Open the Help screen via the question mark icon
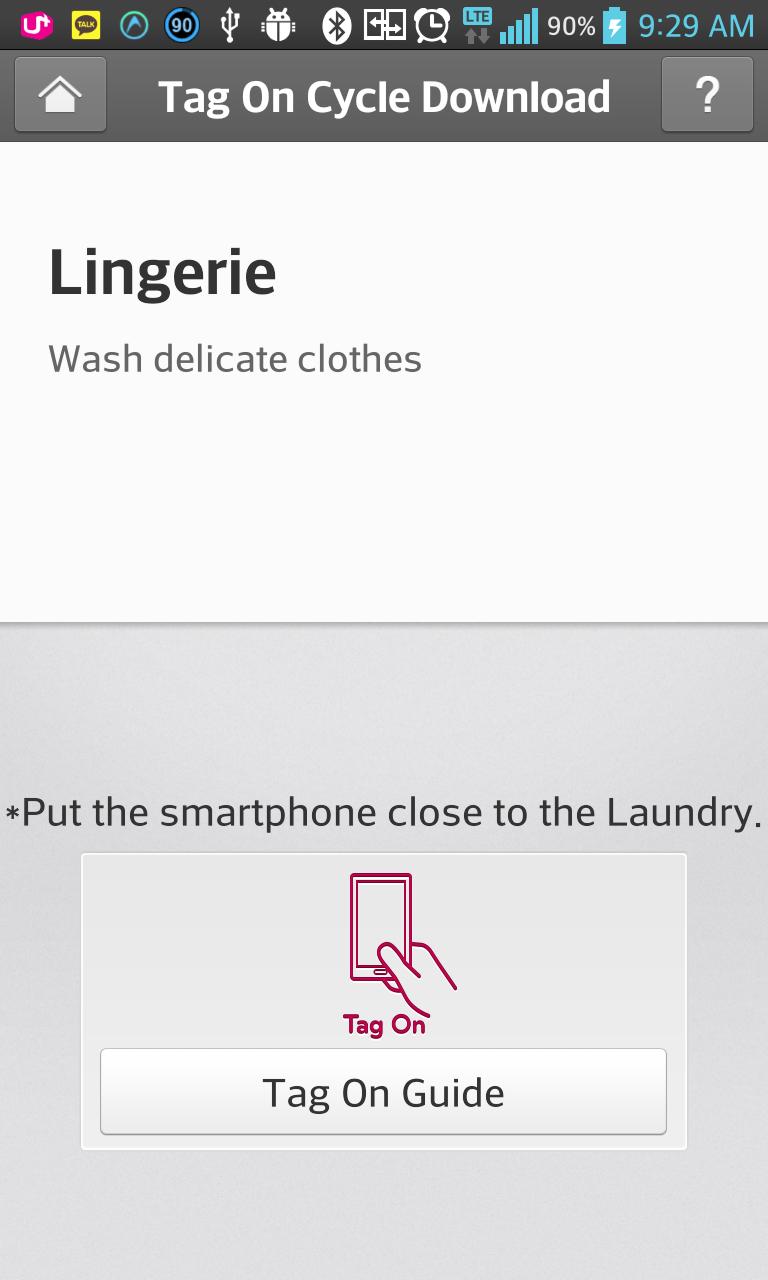The image size is (768, 1280). (708, 95)
